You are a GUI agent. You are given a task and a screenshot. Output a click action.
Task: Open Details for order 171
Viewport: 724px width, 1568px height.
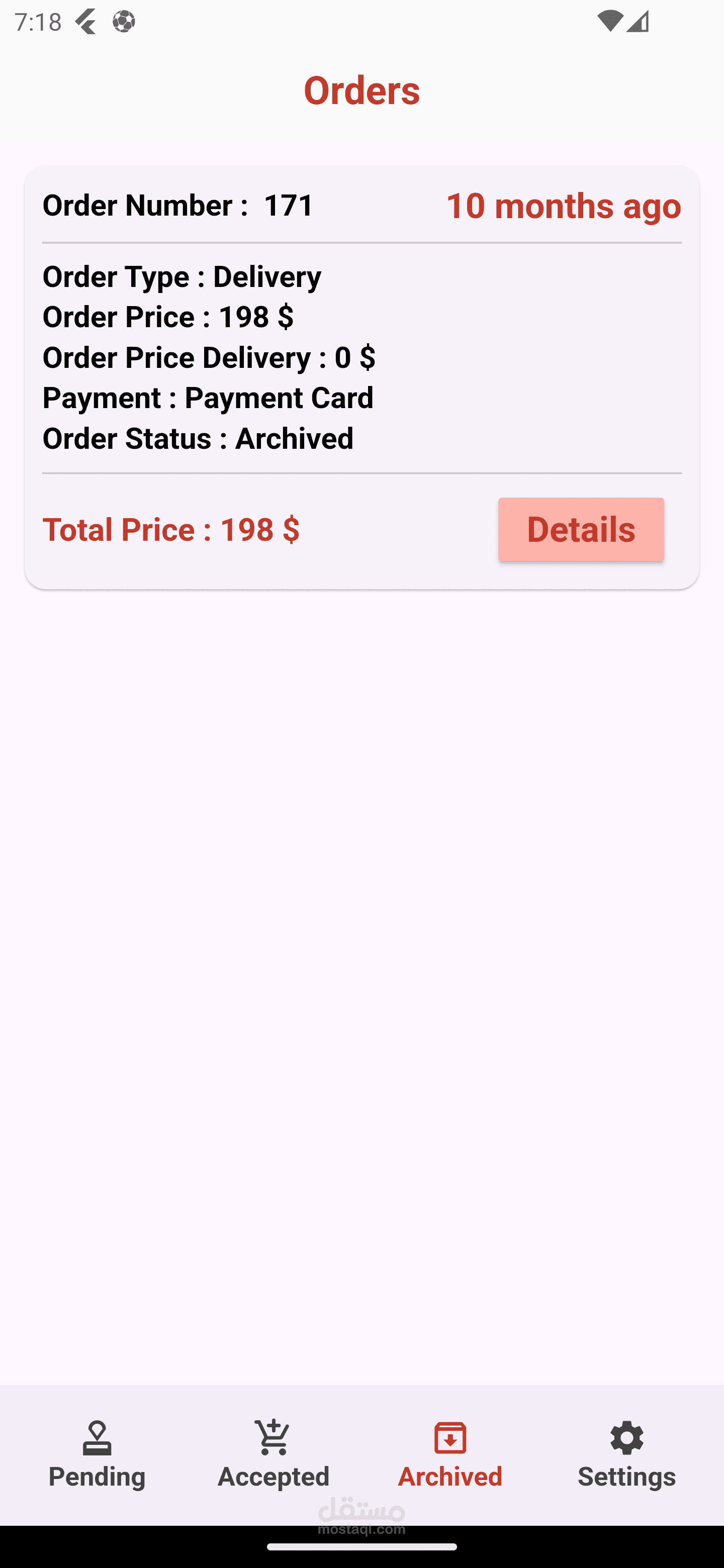tap(580, 529)
